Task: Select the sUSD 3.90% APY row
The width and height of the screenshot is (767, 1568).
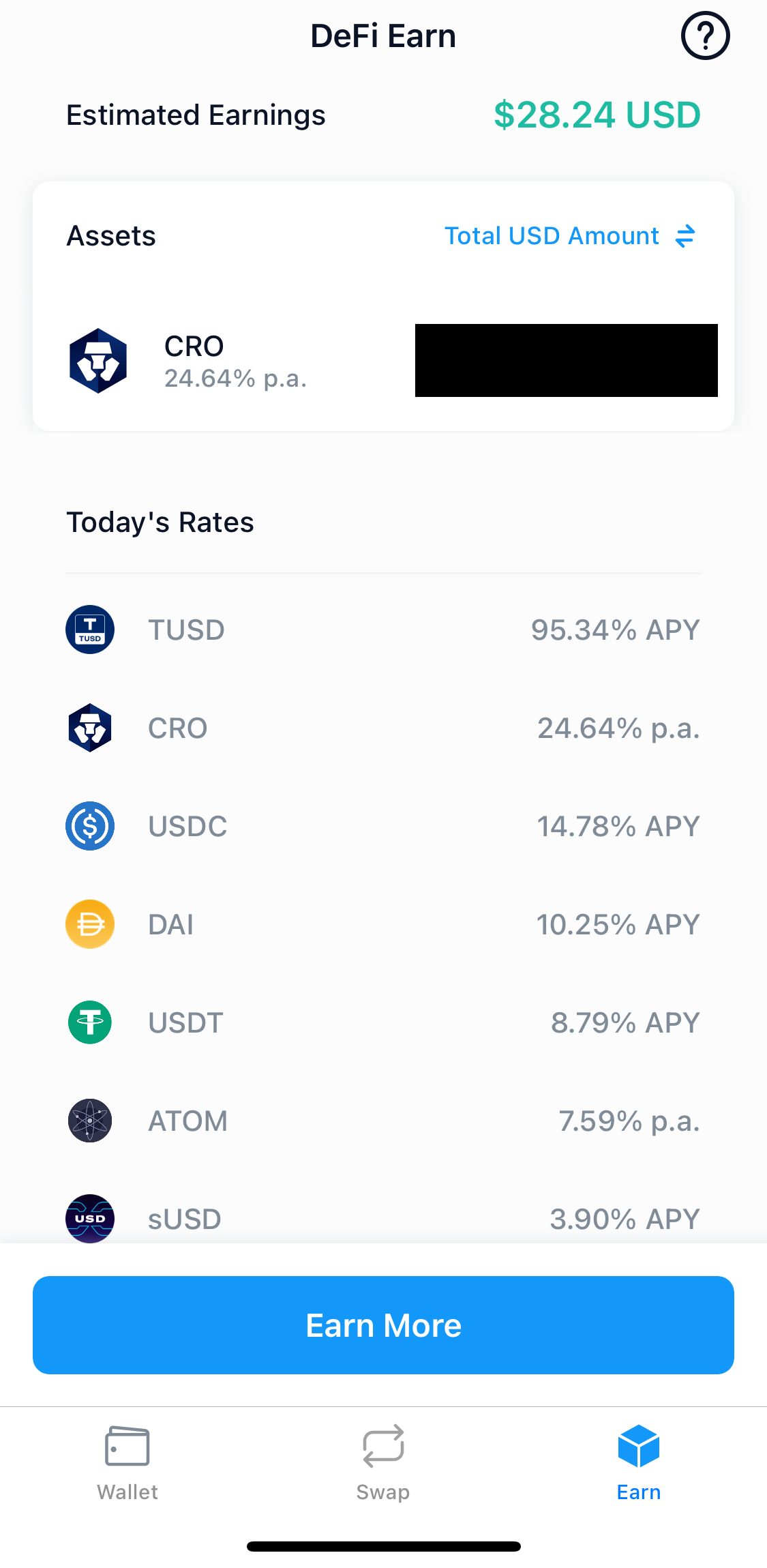Action: pyautogui.click(x=383, y=1218)
